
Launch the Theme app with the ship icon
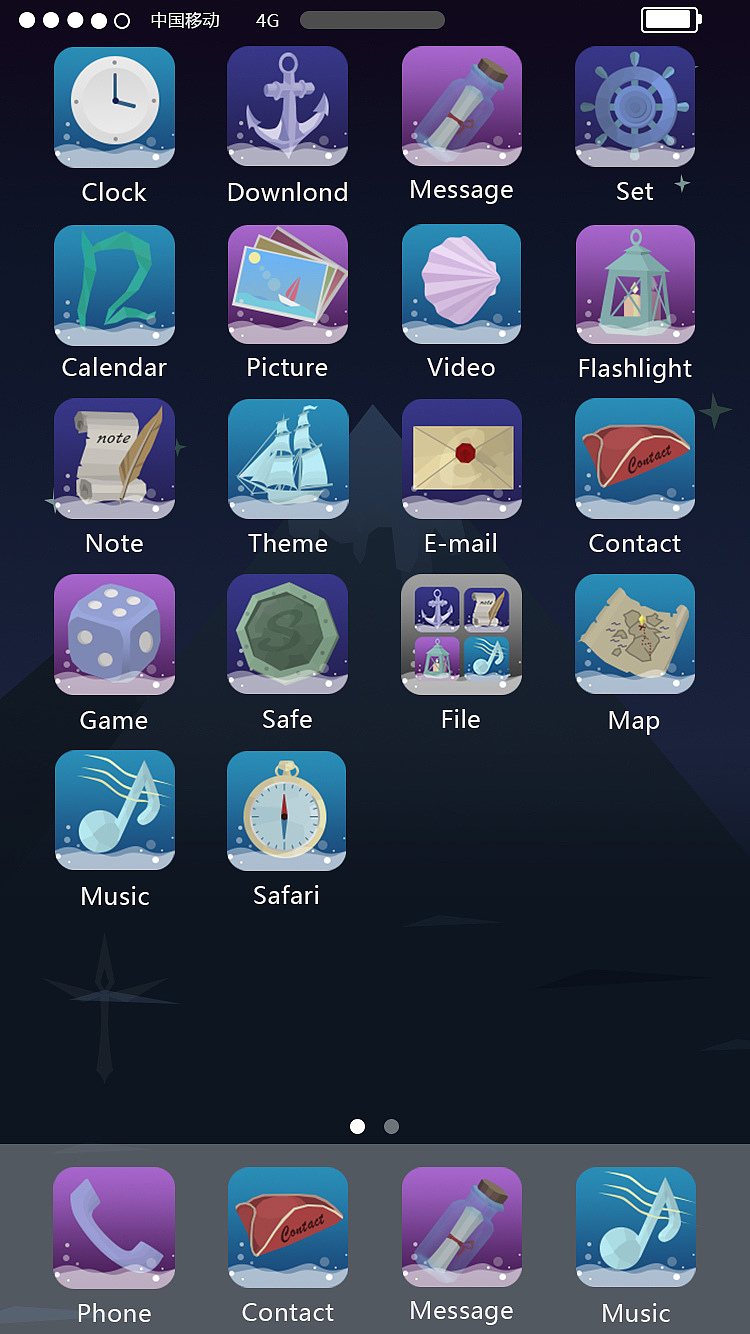pyautogui.click(x=287, y=459)
